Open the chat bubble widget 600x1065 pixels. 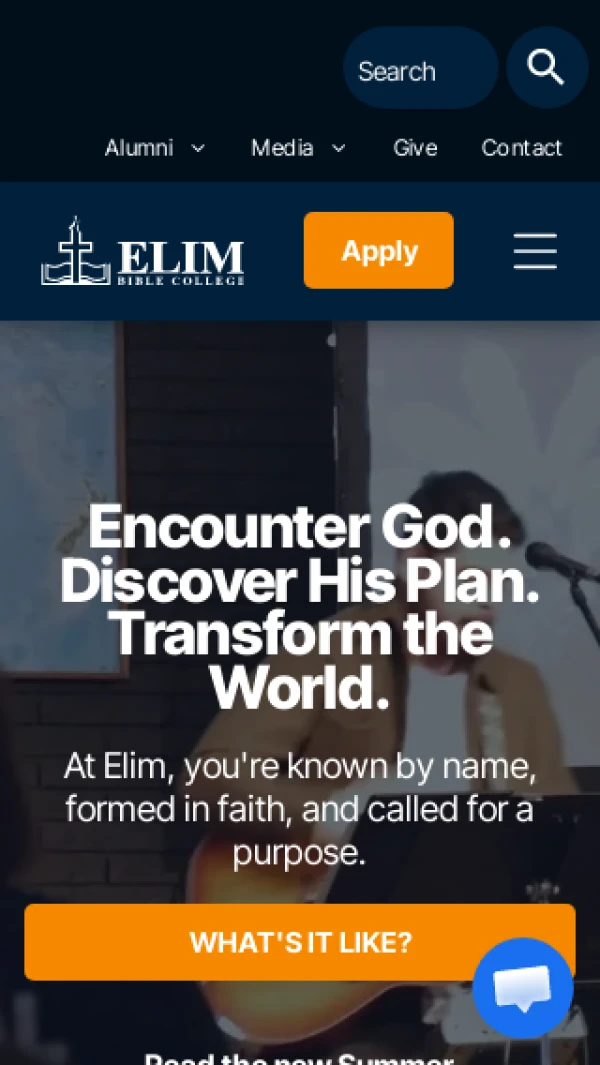pos(523,988)
